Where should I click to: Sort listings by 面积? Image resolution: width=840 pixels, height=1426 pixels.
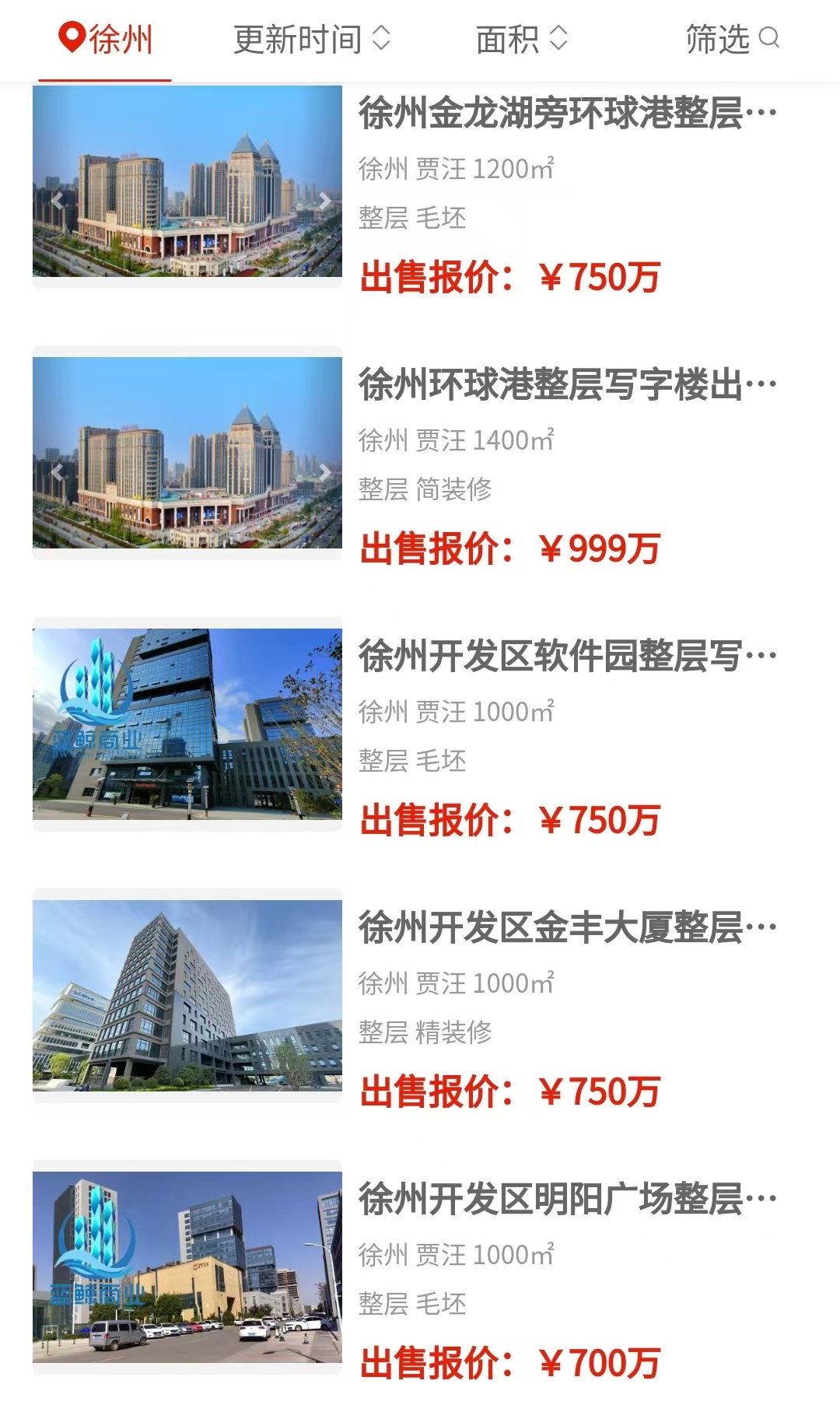(522, 39)
